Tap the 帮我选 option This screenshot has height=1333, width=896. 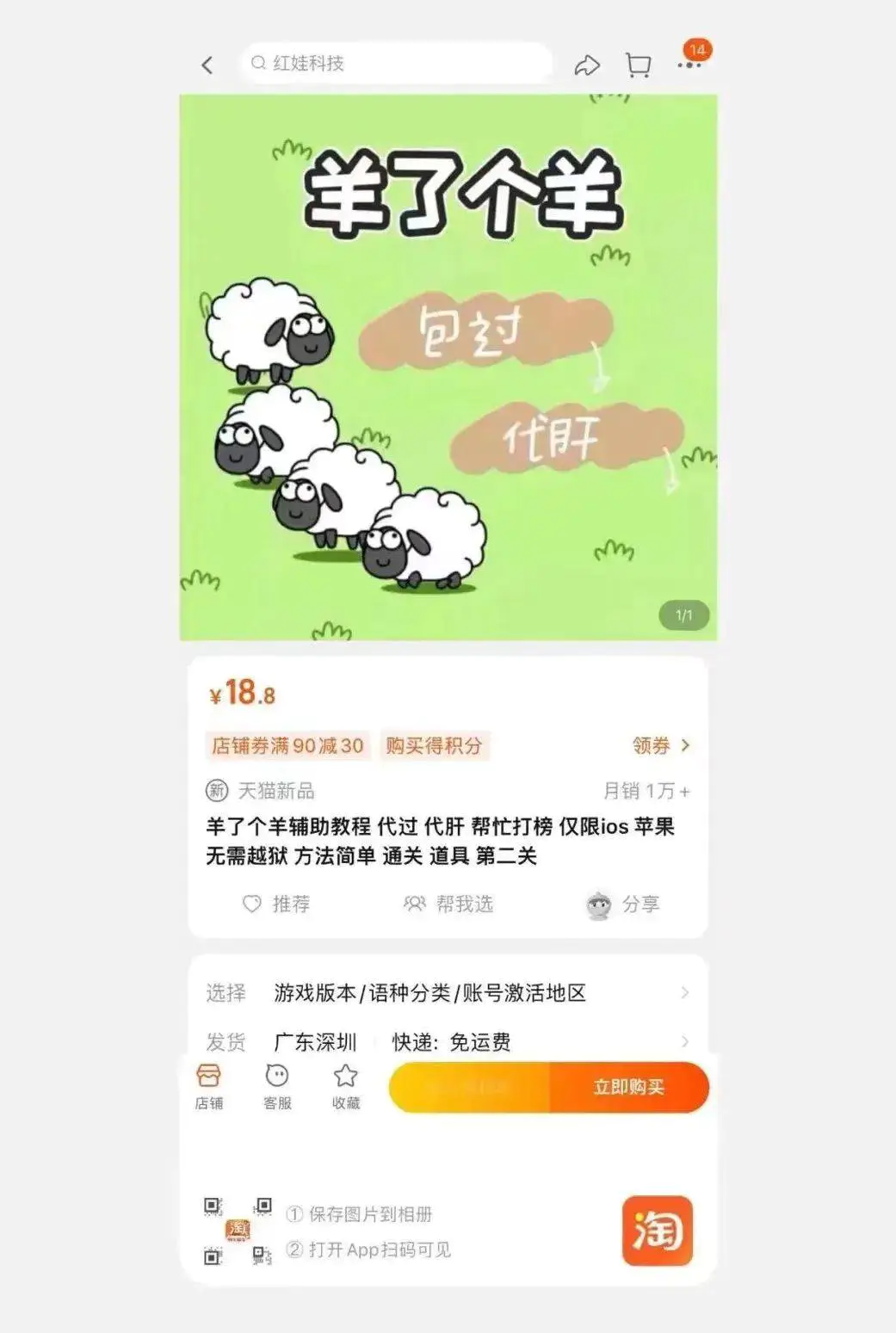point(448,904)
